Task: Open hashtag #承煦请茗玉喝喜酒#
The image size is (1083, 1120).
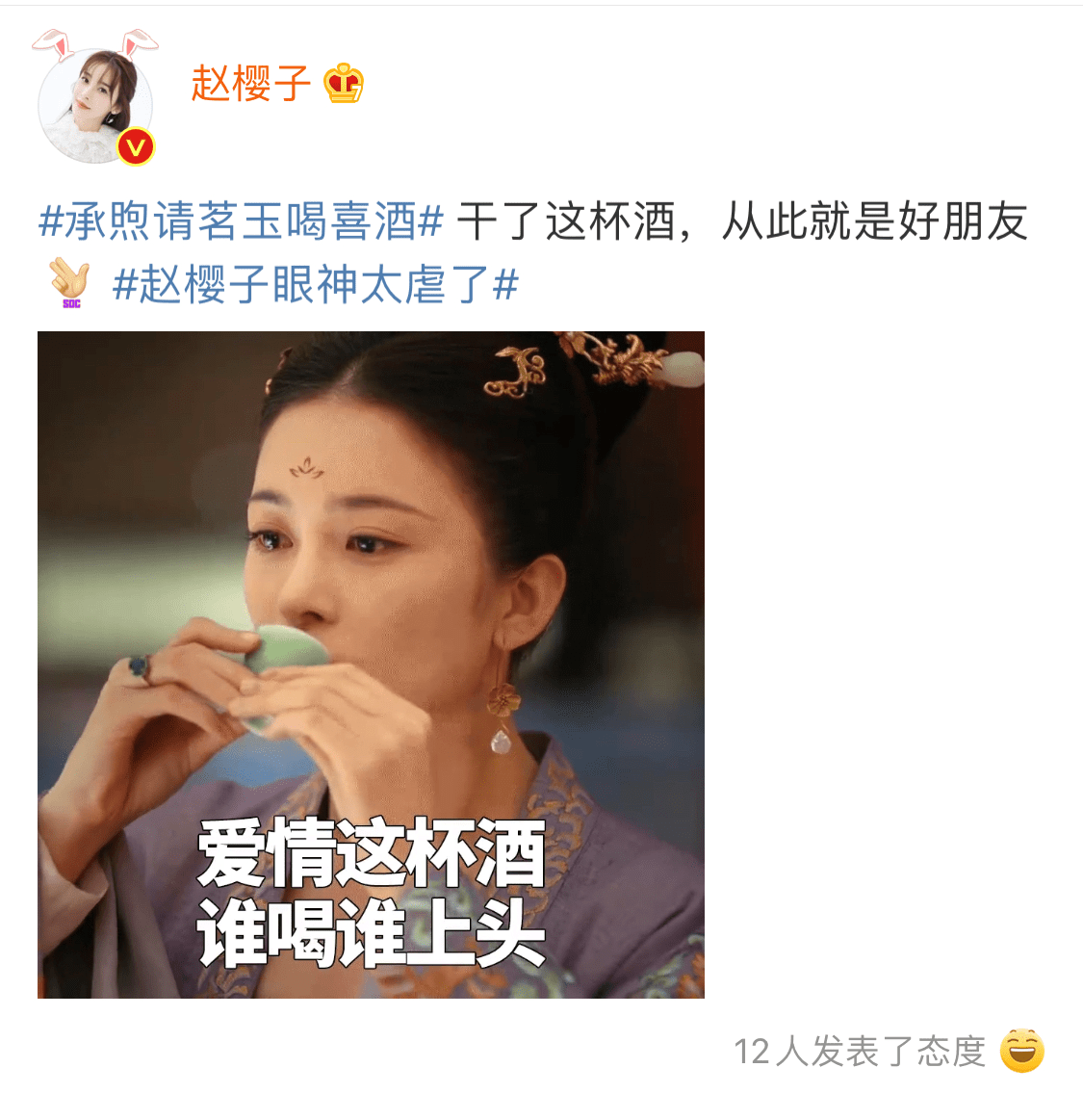Action: 241,221
